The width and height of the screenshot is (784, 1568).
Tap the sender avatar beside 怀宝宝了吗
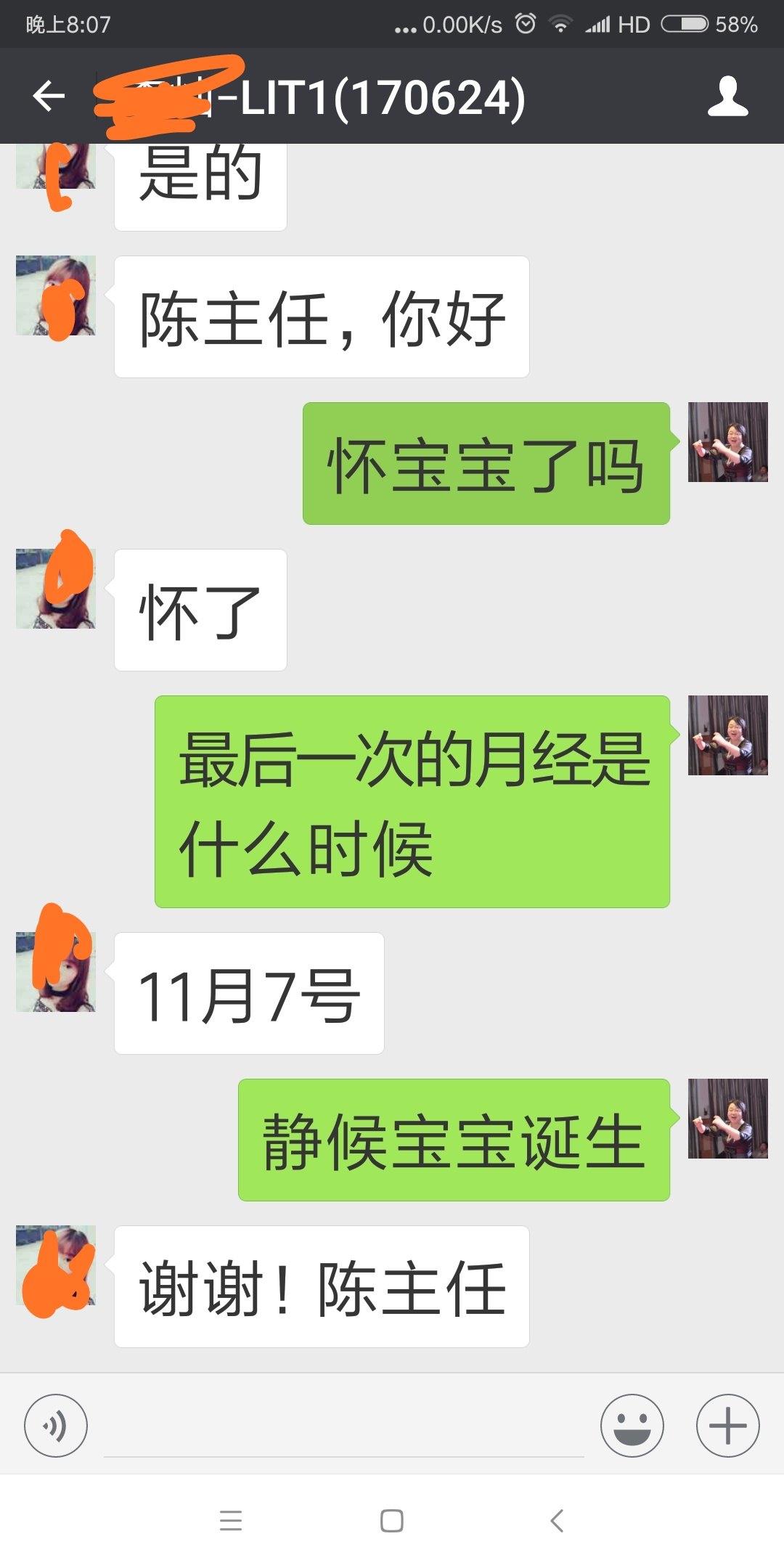728,442
